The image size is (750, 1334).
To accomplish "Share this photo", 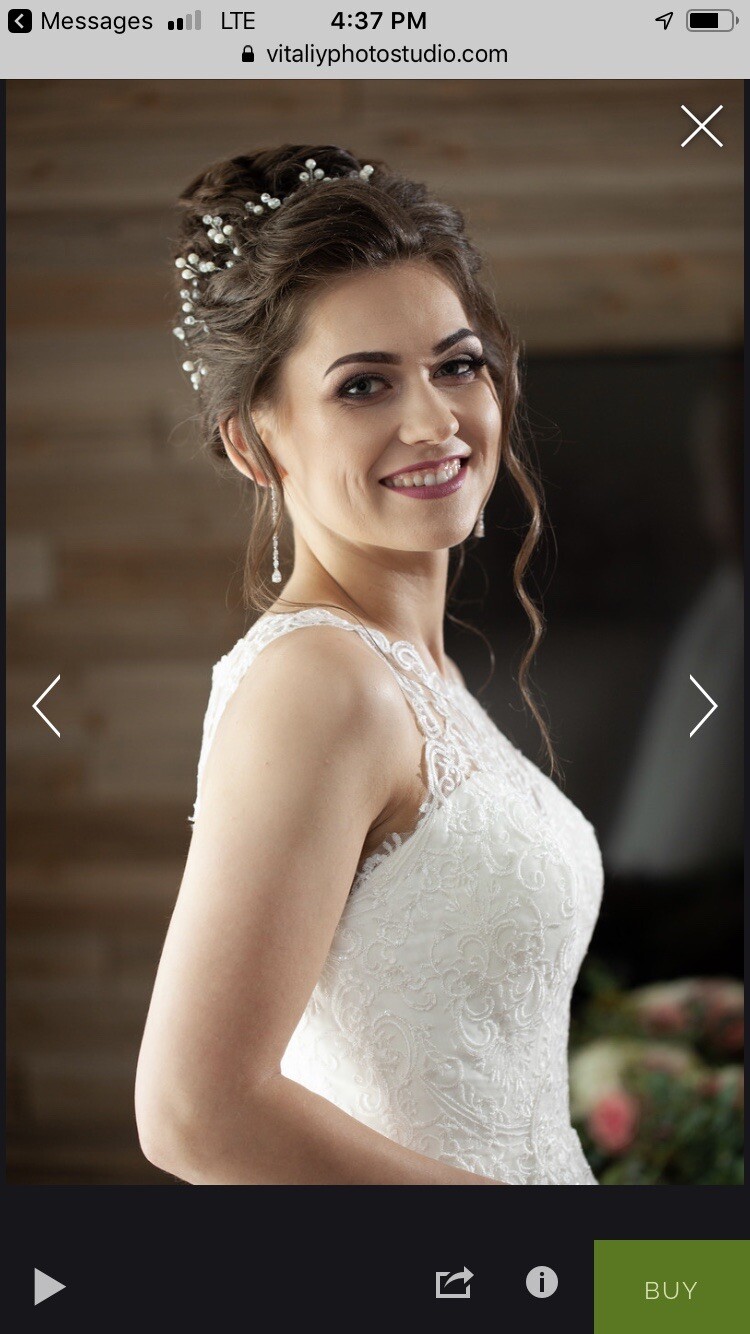I will coord(453,1284).
